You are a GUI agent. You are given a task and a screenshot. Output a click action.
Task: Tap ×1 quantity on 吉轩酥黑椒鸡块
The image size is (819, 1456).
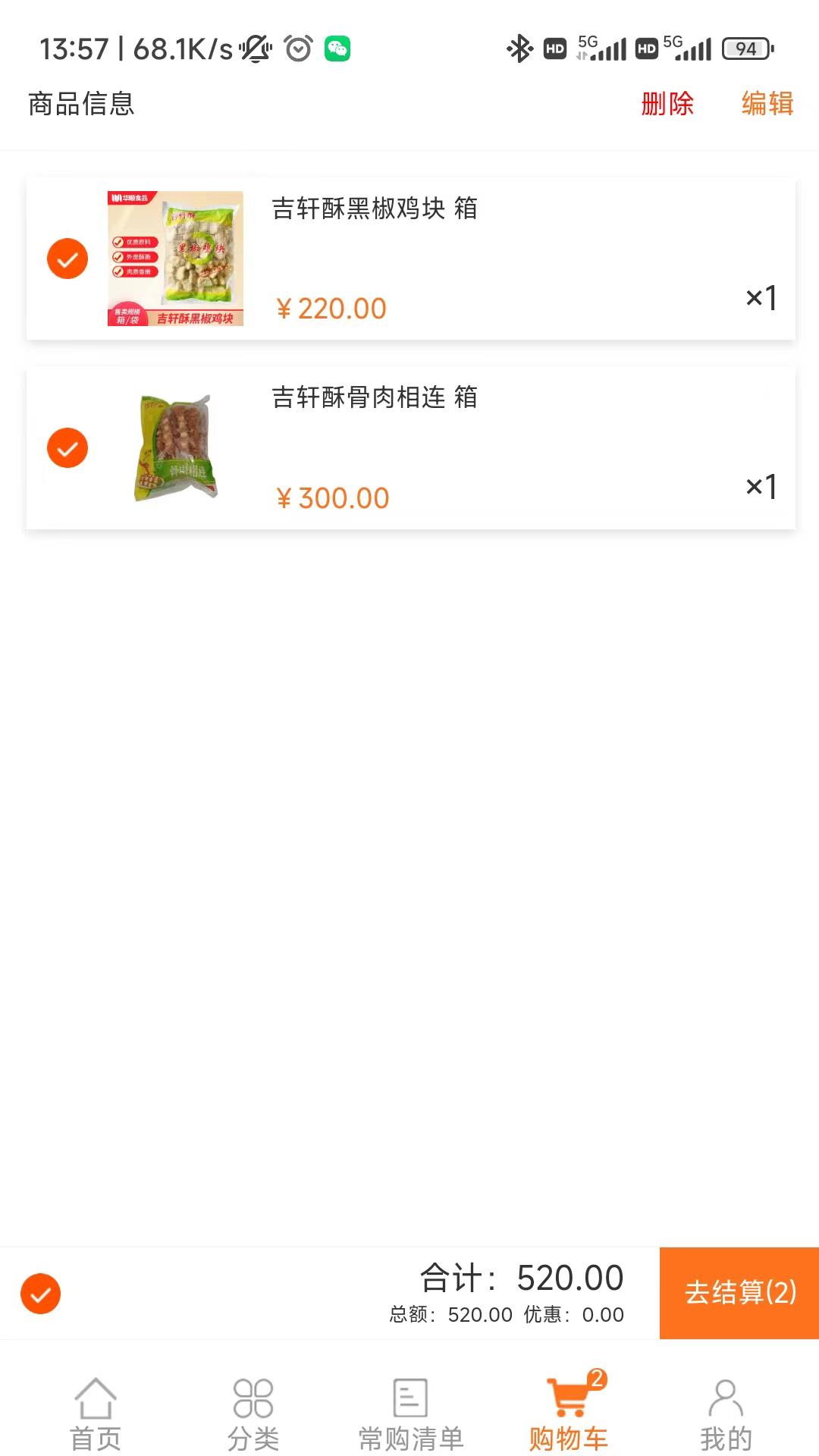pos(761,298)
